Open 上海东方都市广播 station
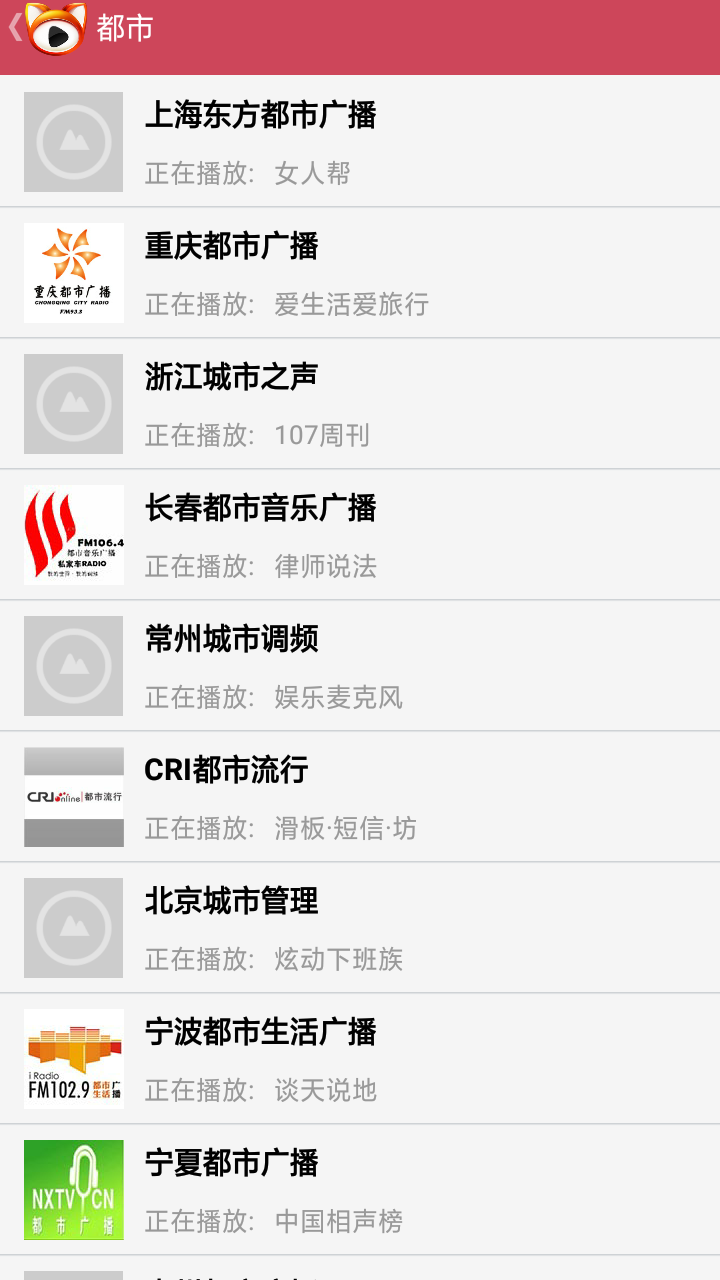The height and width of the screenshot is (1280, 720). click(x=360, y=141)
